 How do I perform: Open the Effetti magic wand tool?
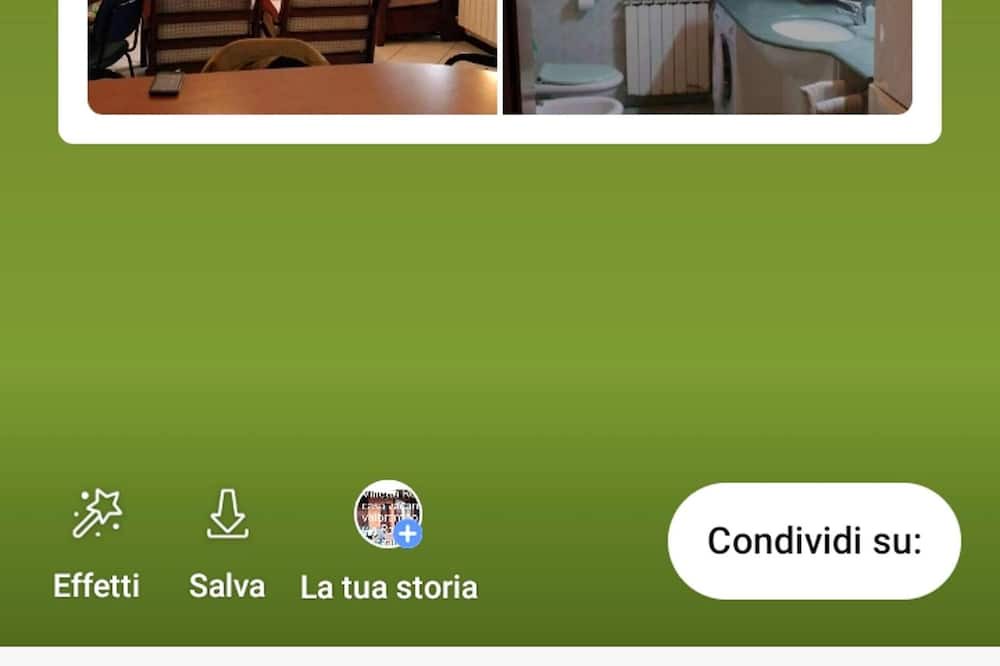[x=97, y=516]
